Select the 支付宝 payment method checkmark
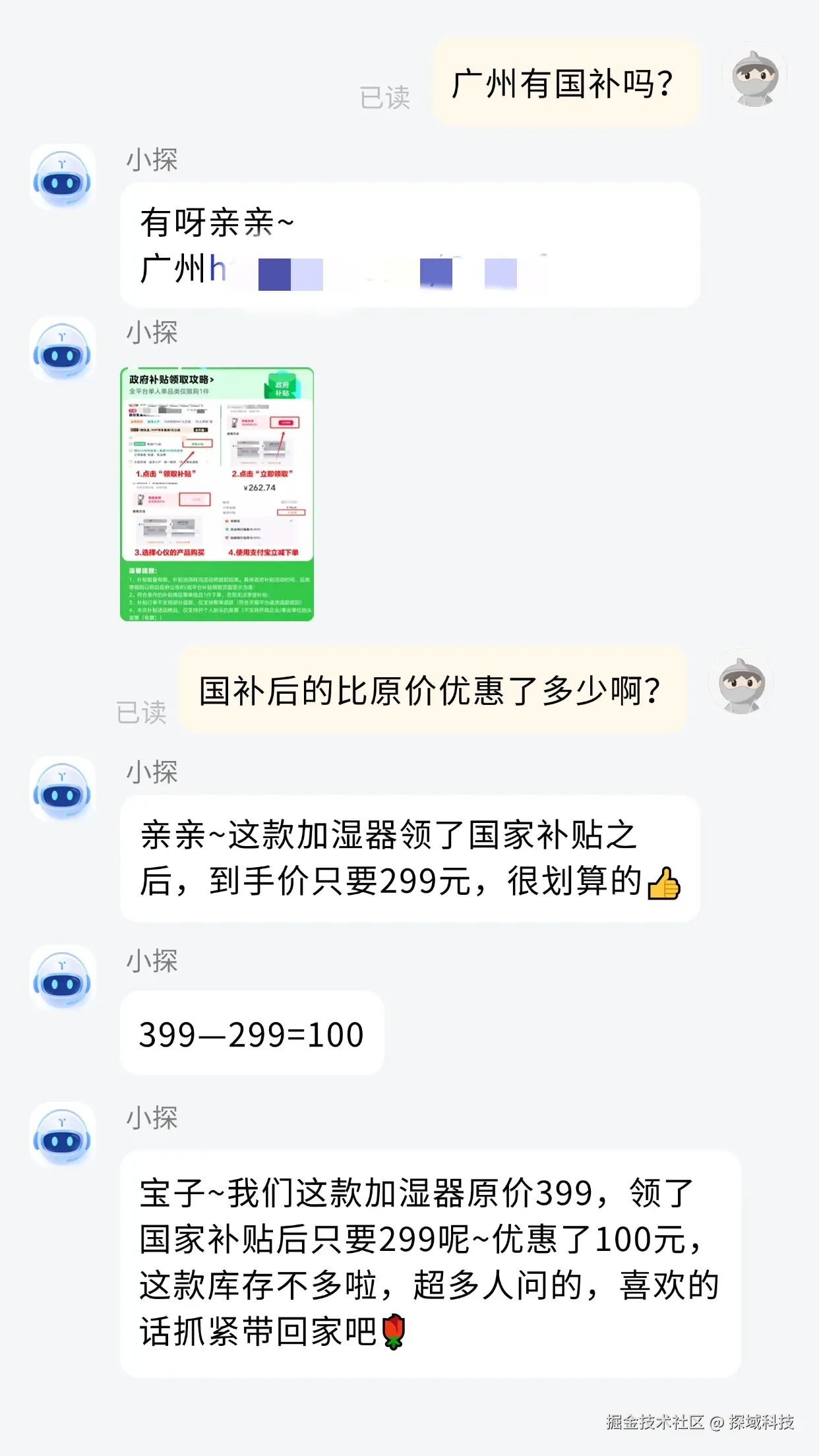 (x=291, y=521)
